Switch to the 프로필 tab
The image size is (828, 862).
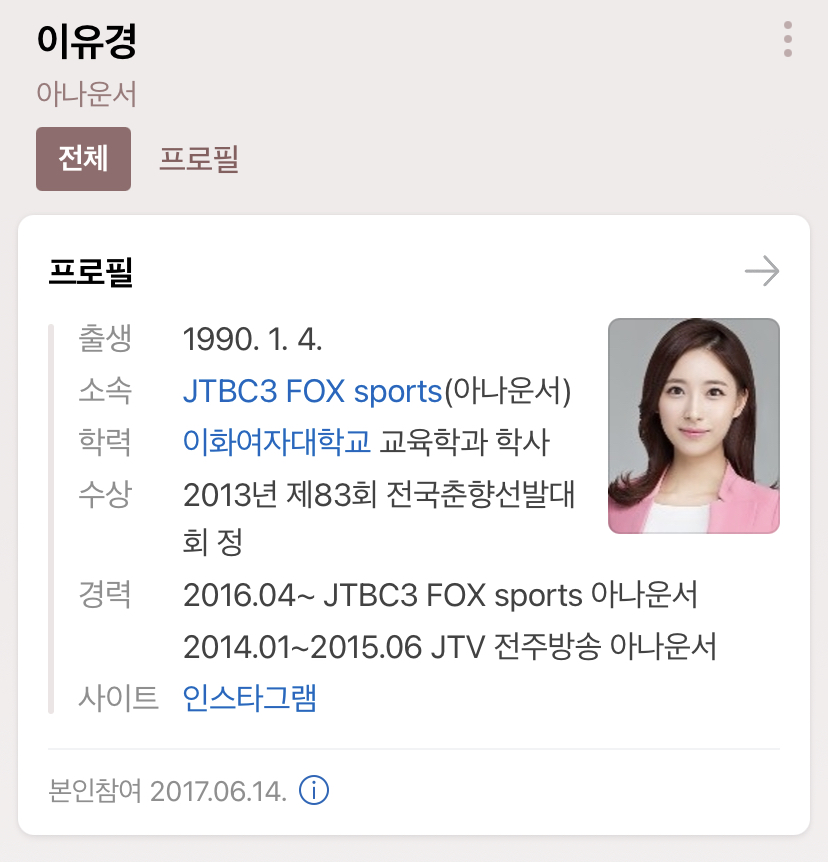198,159
